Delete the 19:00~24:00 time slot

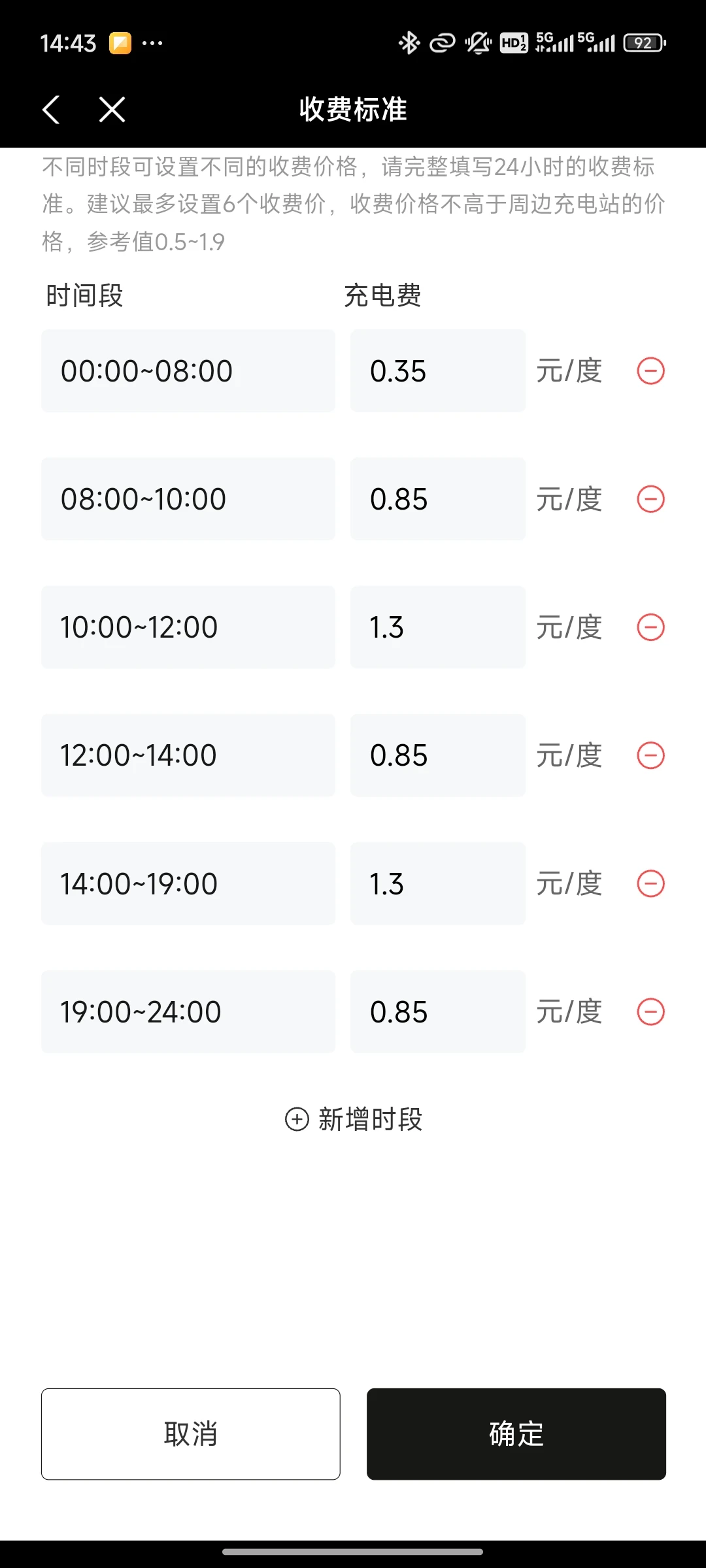point(650,1011)
